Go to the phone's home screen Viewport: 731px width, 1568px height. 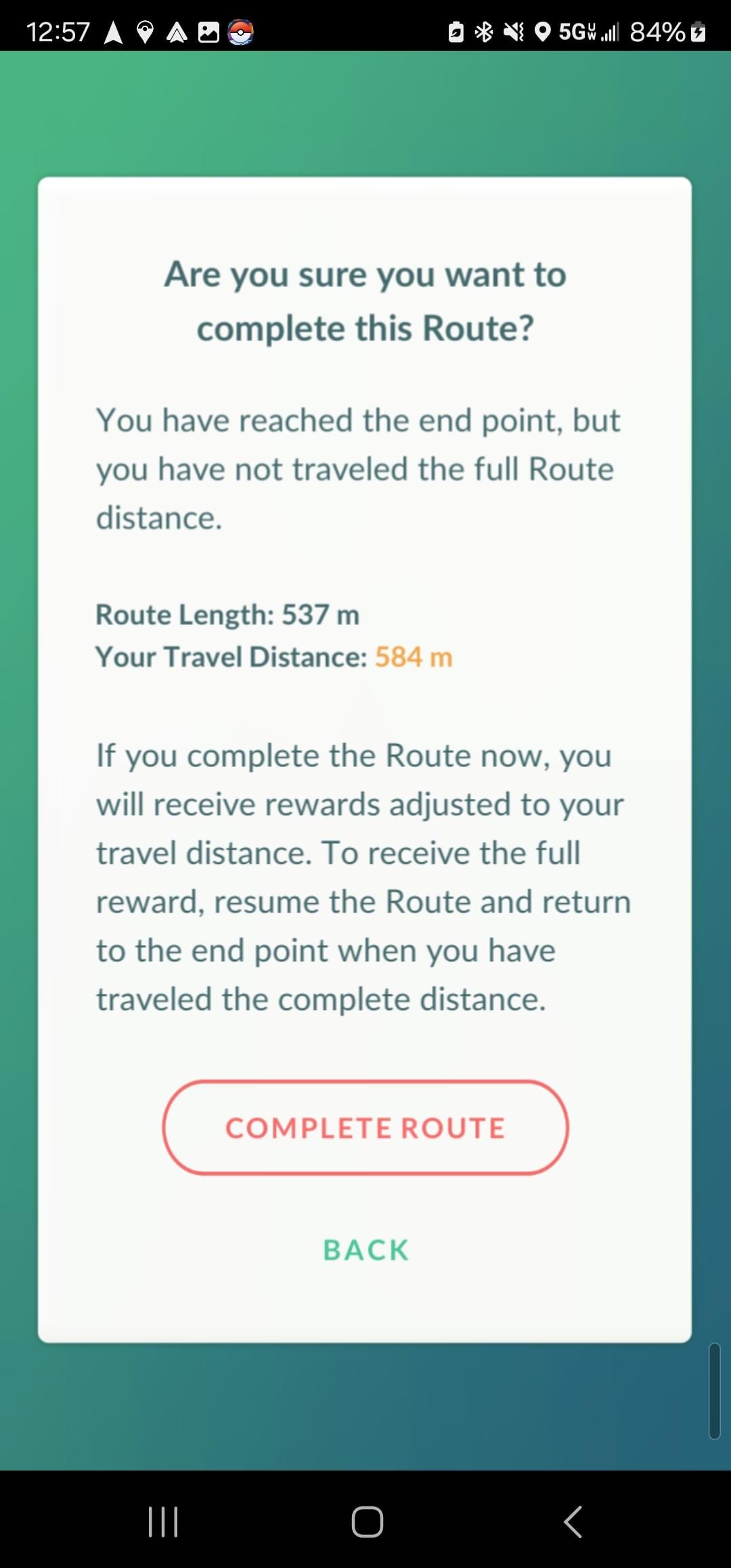click(x=367, y=1522)
